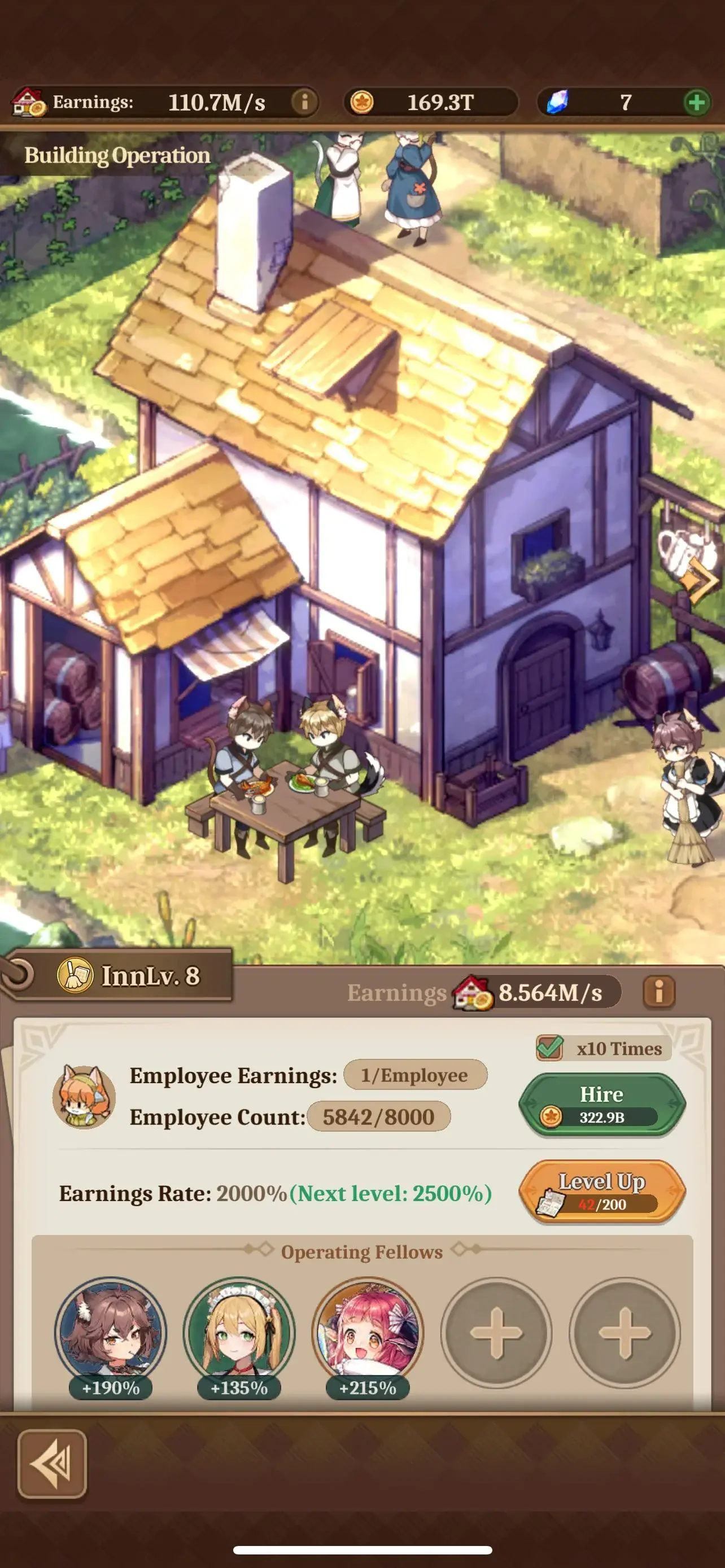725x1568 pixels.
Task: Go to the next building with the arrow
Action: click(700, 581)
